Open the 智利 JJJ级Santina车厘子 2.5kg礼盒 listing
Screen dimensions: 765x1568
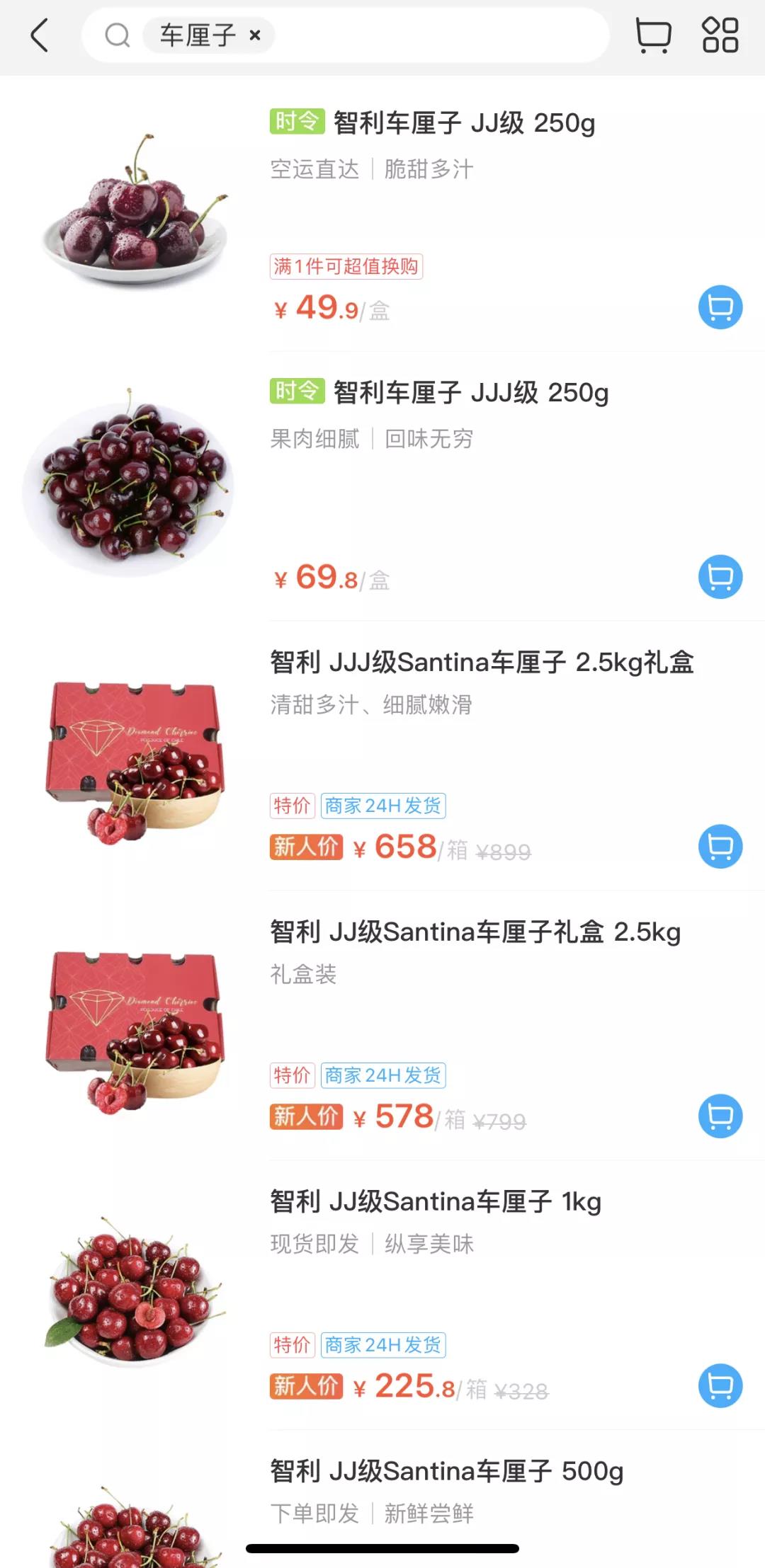click(482, 663)
